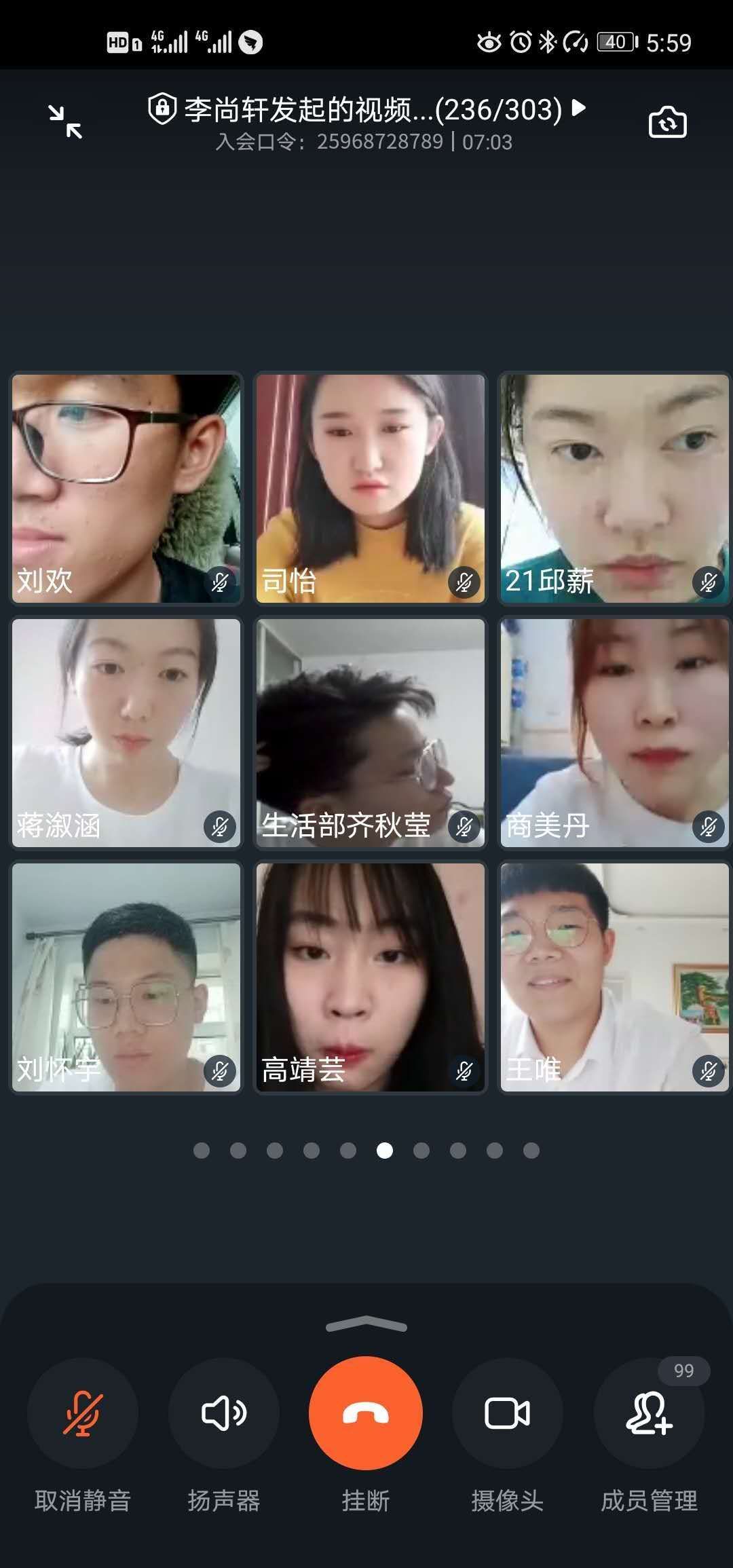Select 刘欢's video tile
The height and width of the screenshot is (1568, 733).
click(x=126, y=488)
